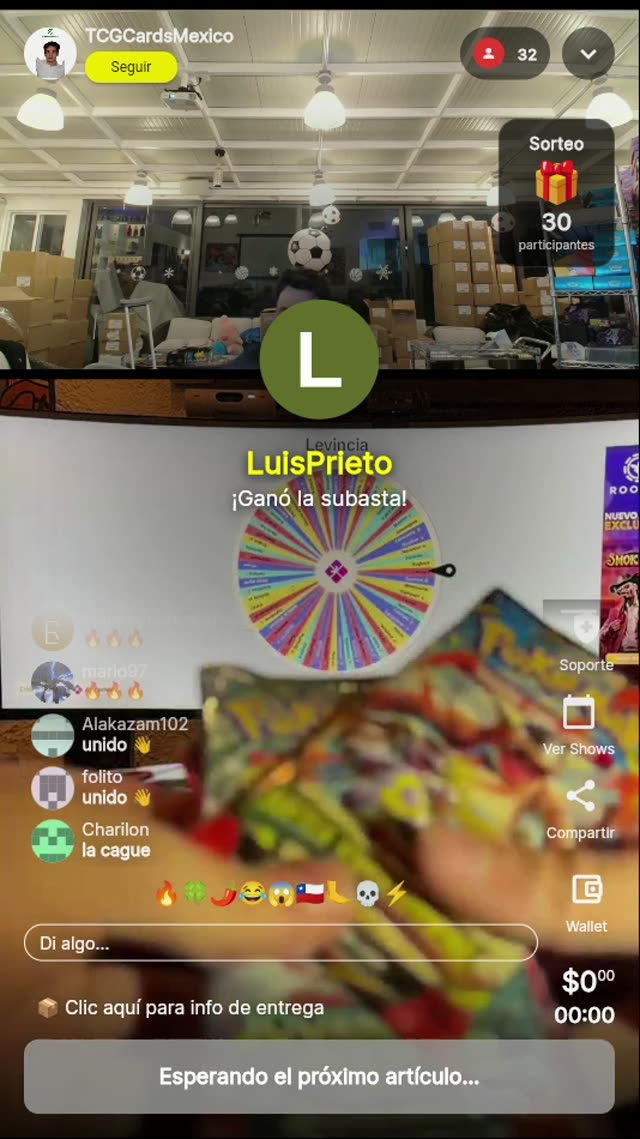
Task: Send the fire emoji reaction
Action: tap(166, 893)
